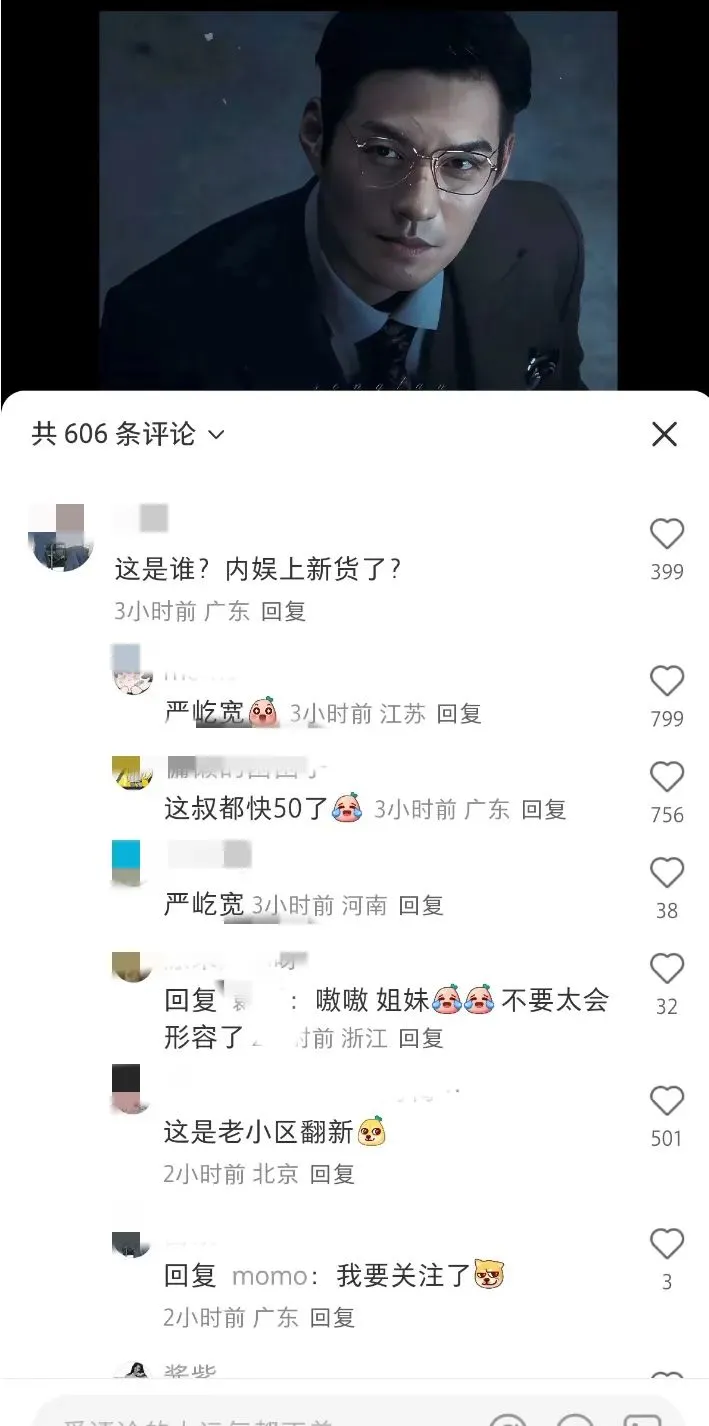
Task: Like the comment 嗷嗷 姐妹 不要太会形容了
Action: point(666,970)
